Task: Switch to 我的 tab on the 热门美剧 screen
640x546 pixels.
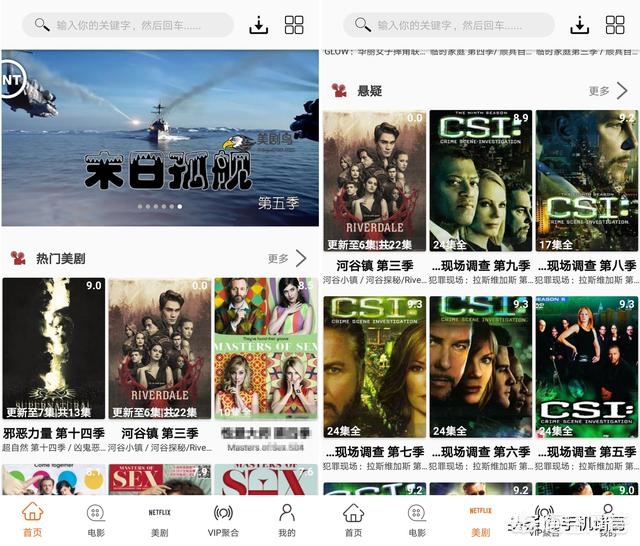Action: pos(287,520)
